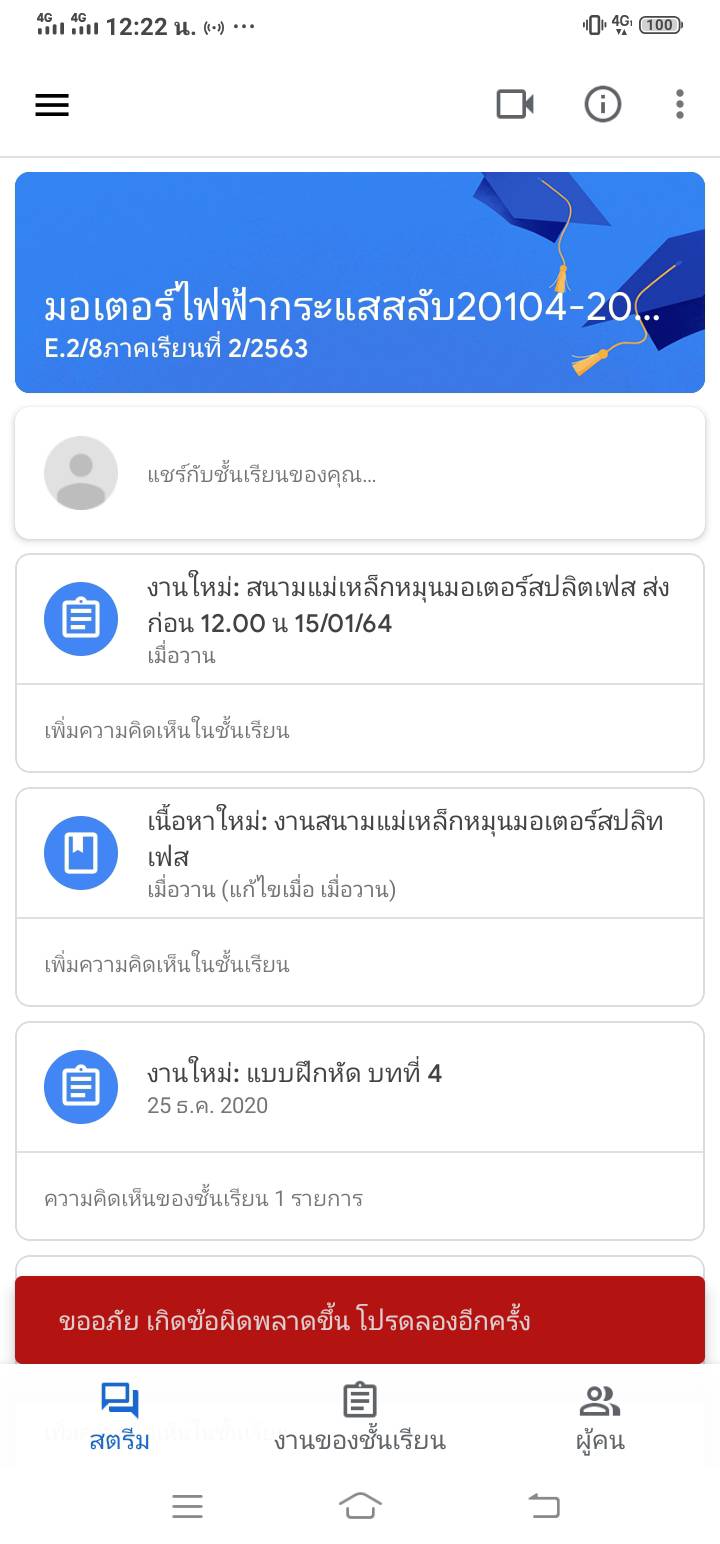Viewport: 720px width, 1544px height.
Task: Open the three-dot overflow menu
Action: (680, 104)
